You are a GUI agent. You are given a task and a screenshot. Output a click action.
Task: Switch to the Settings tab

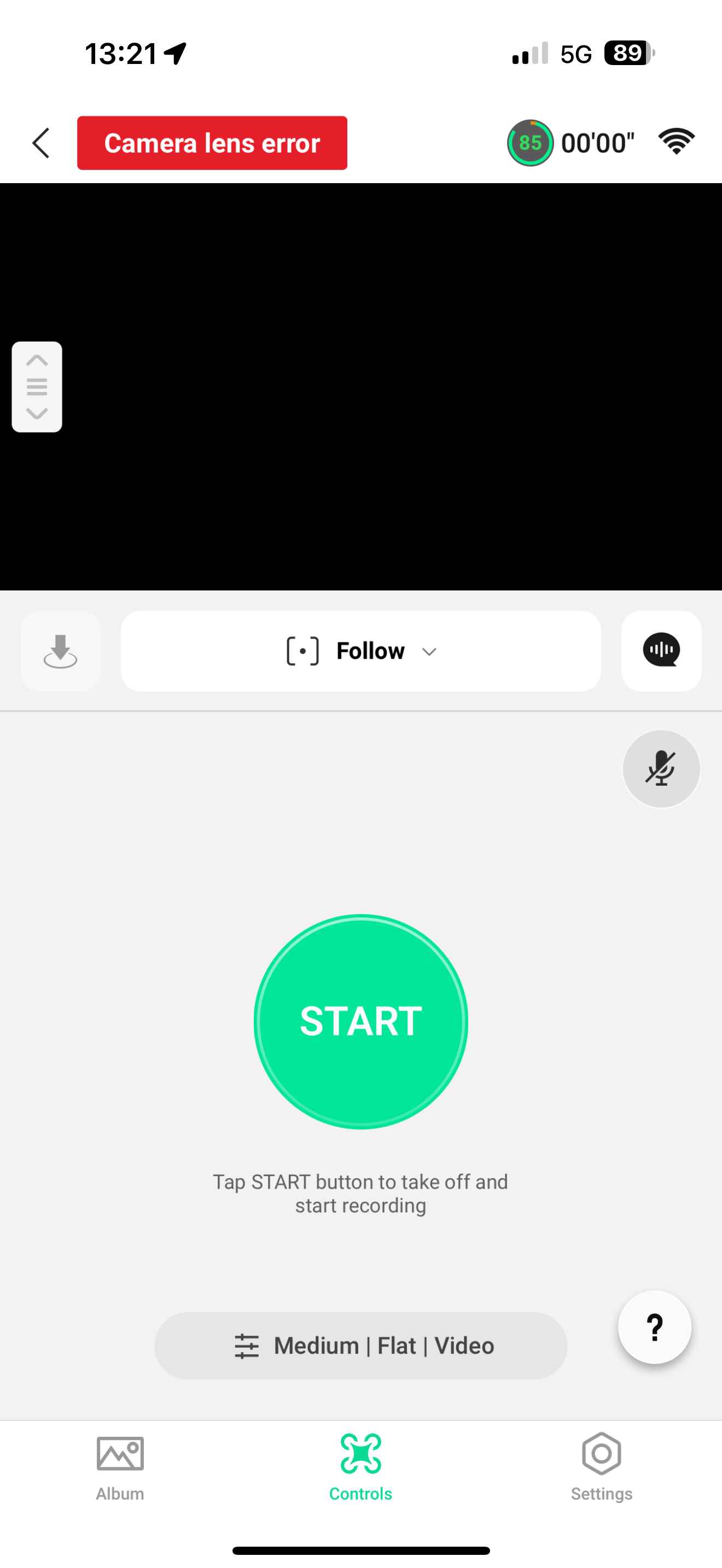[602, 1467]
